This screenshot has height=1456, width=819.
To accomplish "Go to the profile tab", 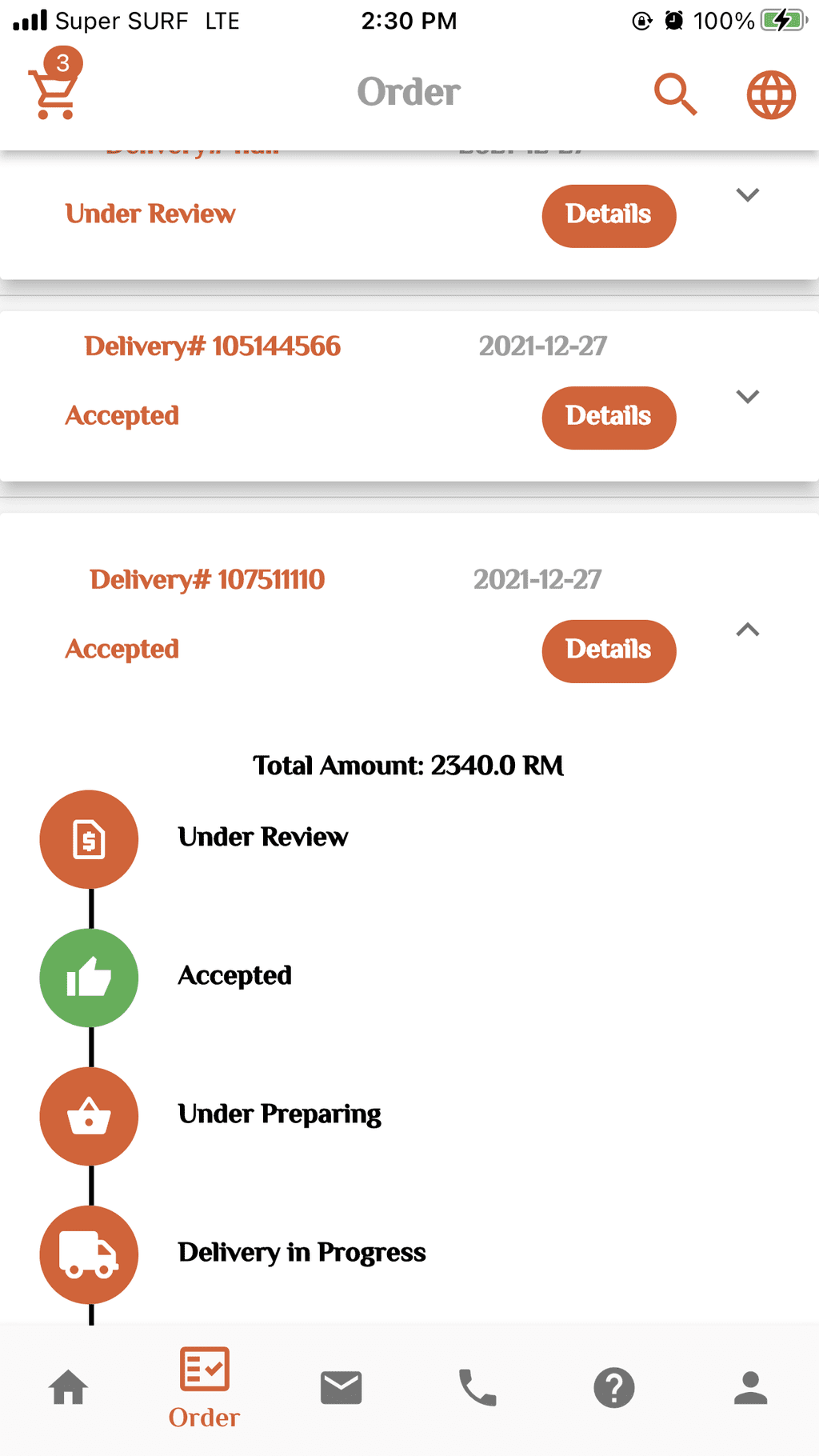I will click(x=750, y=1387).
